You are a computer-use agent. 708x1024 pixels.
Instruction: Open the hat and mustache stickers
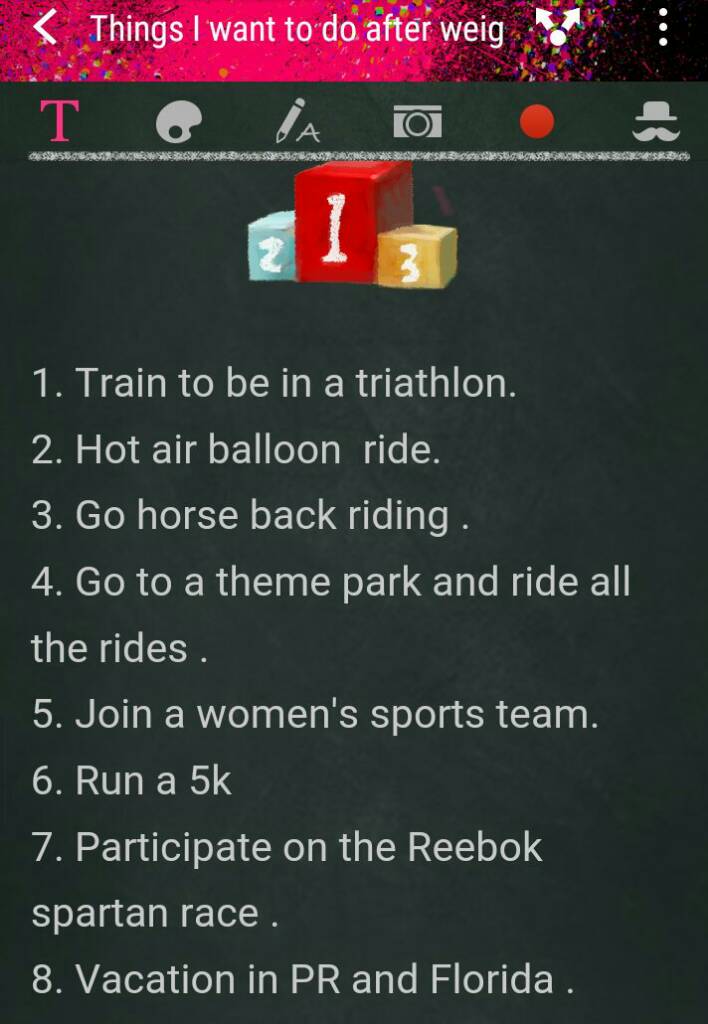(x=656, y=121)
